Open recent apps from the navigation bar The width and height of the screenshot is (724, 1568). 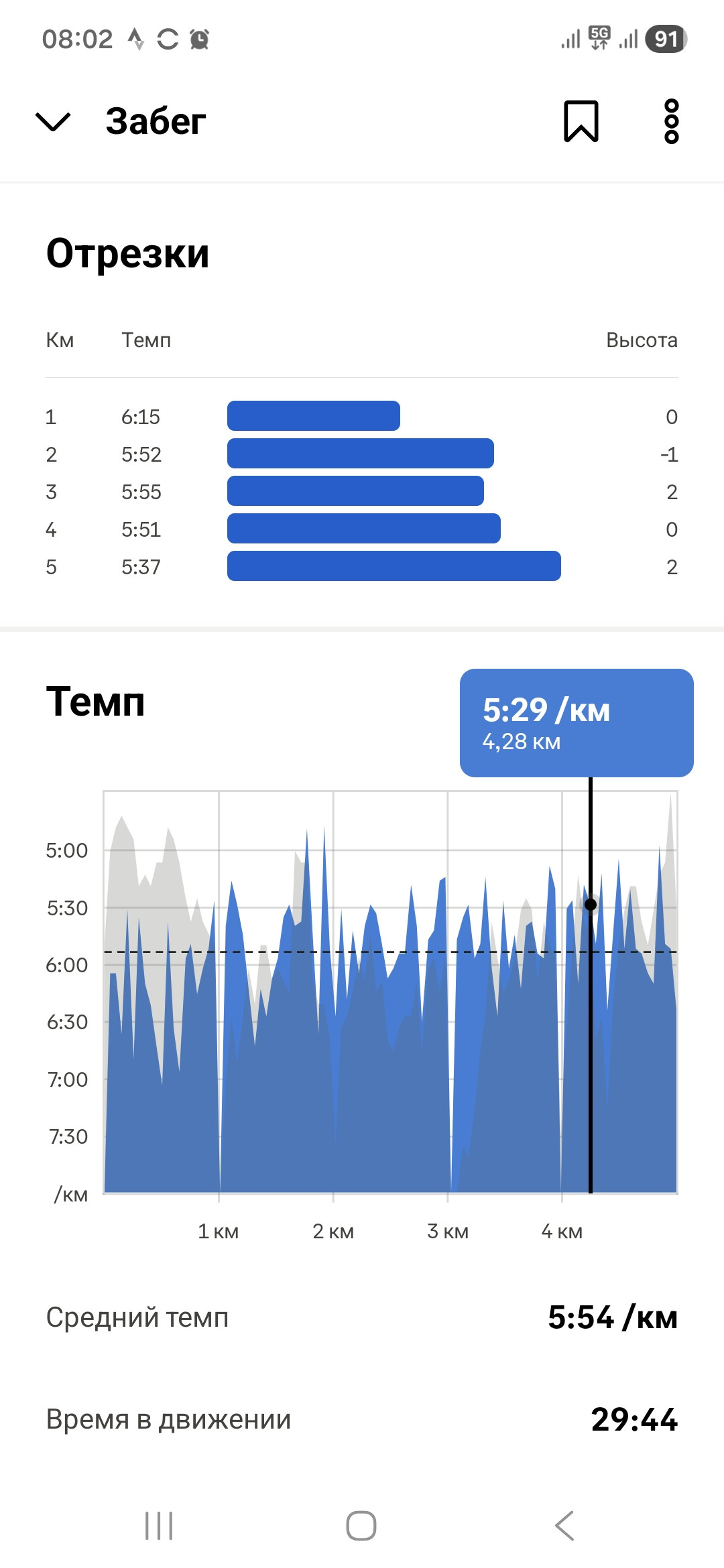[x=159, y=1526]
